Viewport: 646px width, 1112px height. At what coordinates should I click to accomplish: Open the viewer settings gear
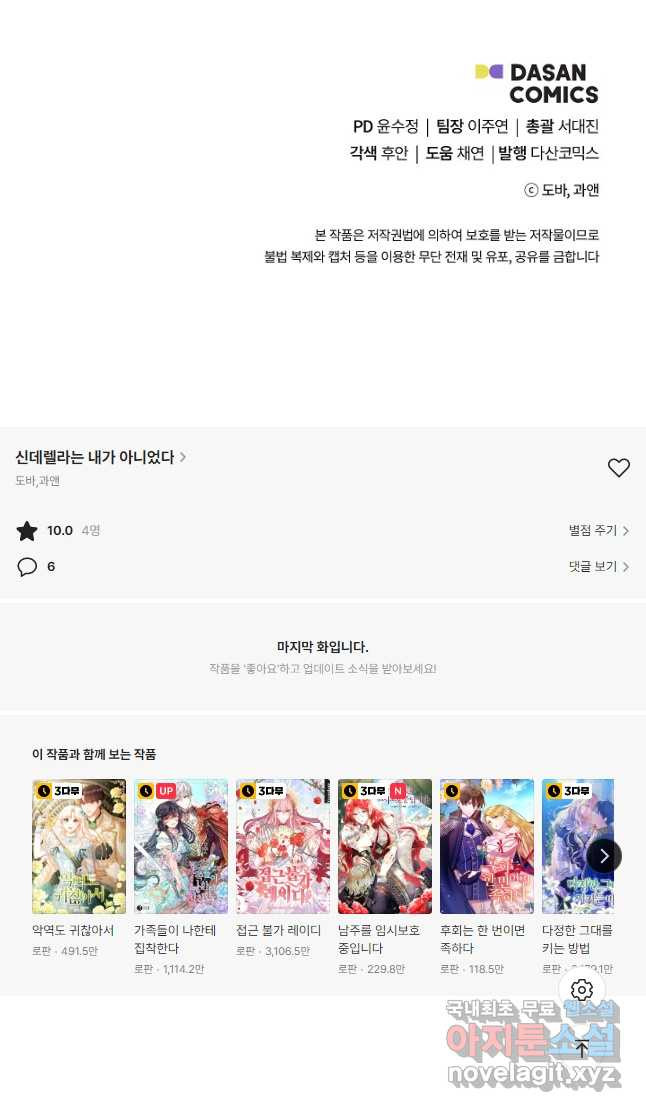(x=582, y=990)
